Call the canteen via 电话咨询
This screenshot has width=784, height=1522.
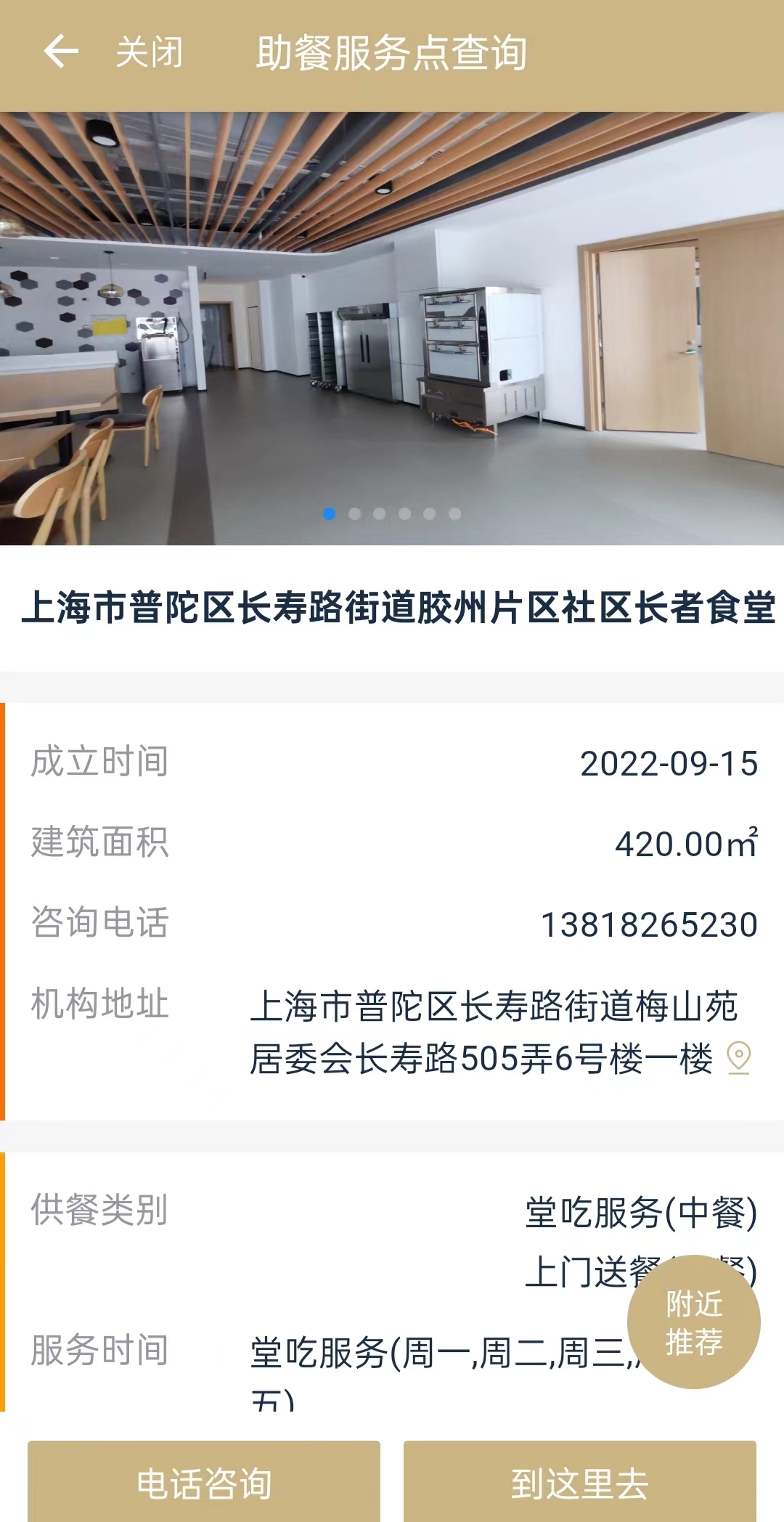204,1482
